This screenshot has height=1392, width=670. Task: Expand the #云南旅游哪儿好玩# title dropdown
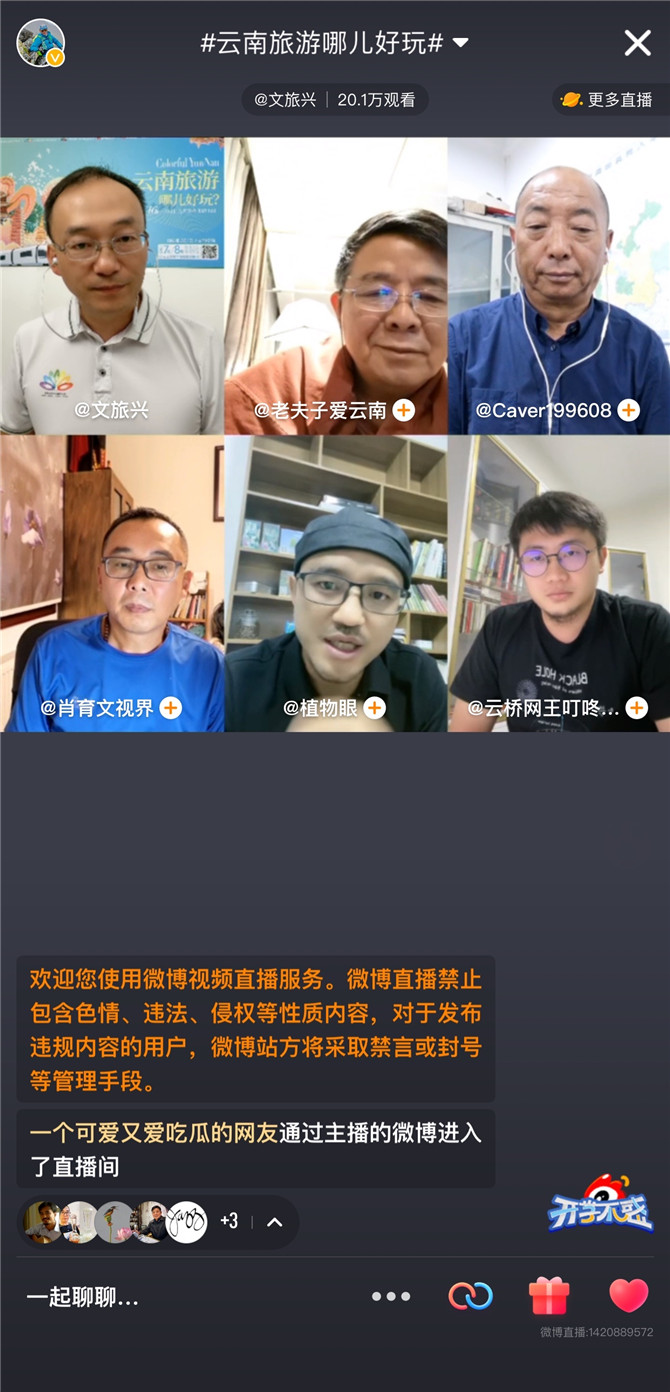point(461,42)
